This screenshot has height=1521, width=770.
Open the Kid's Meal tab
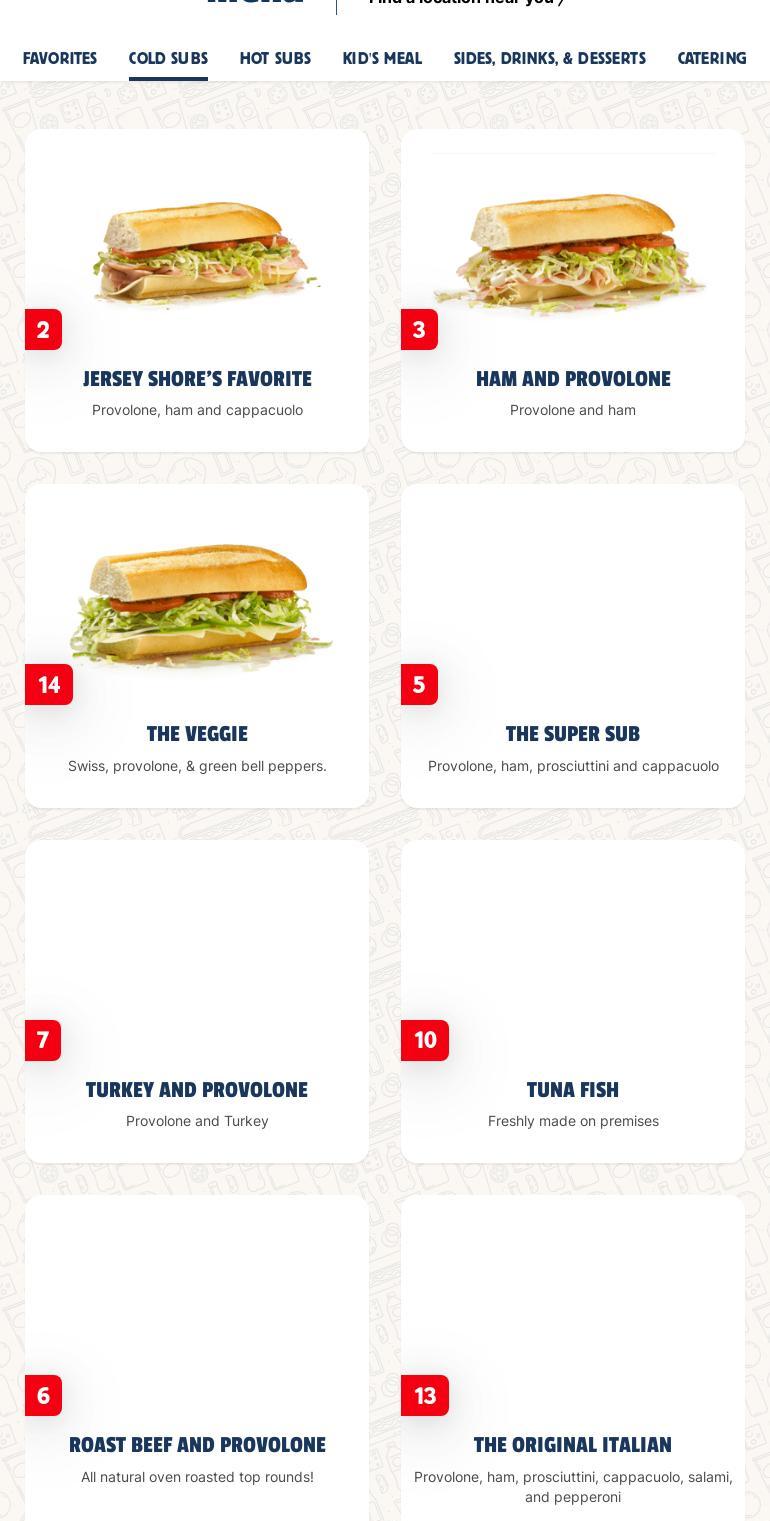click(x=382, y=58)
